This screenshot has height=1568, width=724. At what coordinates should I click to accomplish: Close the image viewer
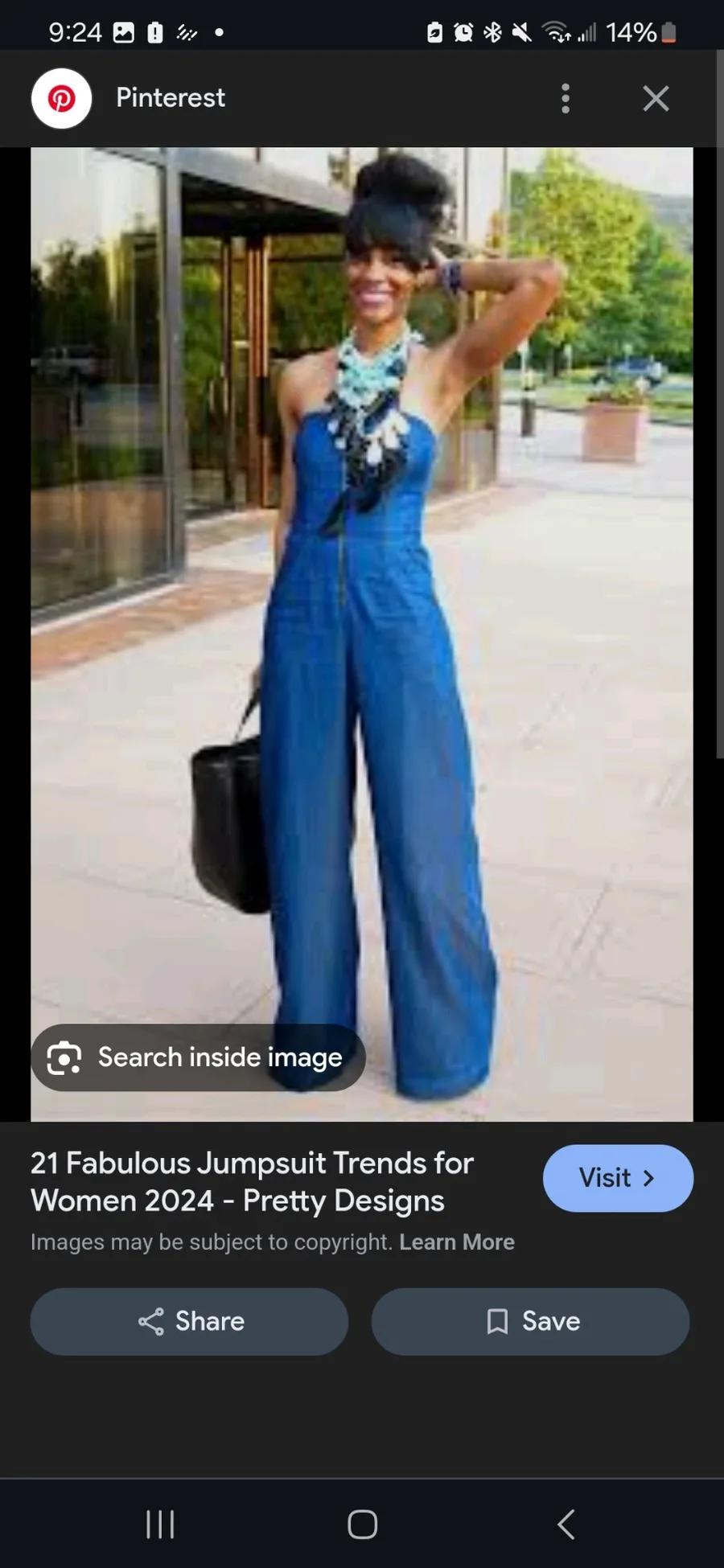pyautogui.click(x=656, y=98)
